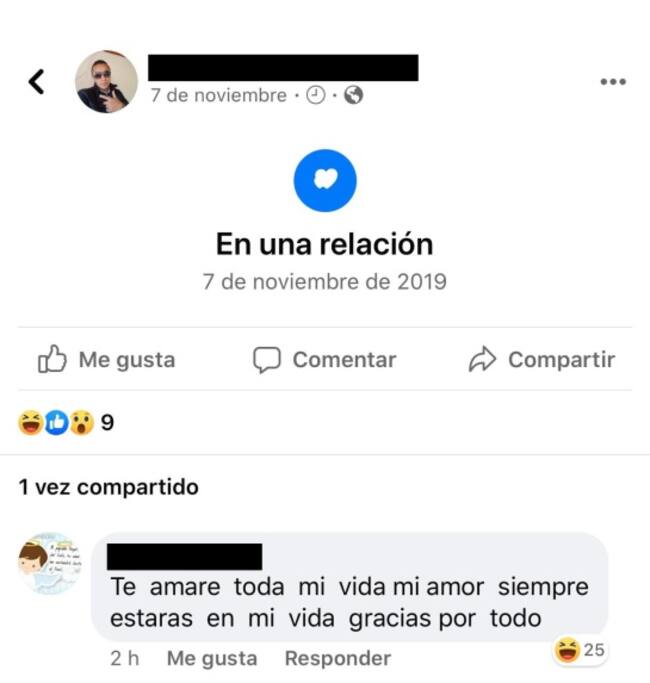
Task: Open the commenter's profile picture
Action: point(48,564)
